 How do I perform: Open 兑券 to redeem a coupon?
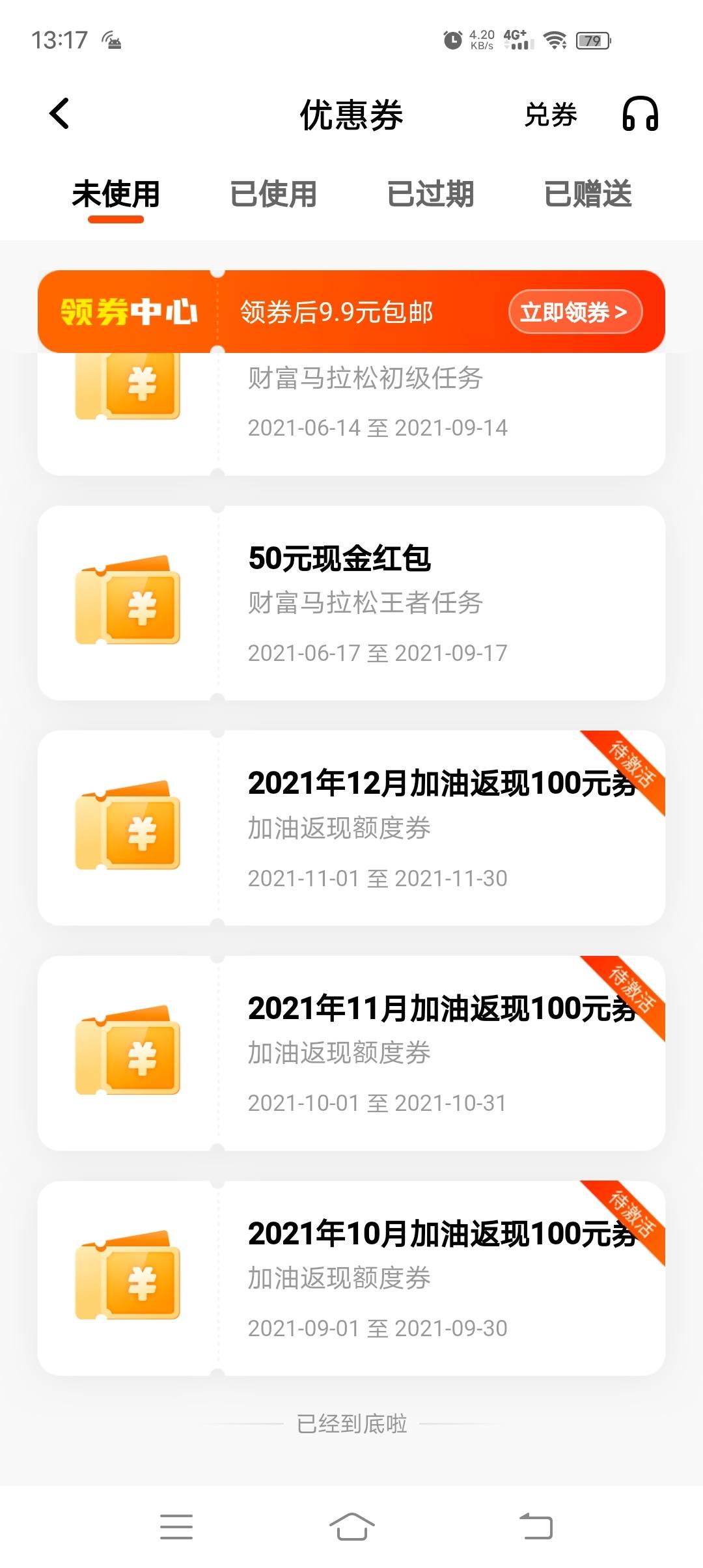coord(551,115)
